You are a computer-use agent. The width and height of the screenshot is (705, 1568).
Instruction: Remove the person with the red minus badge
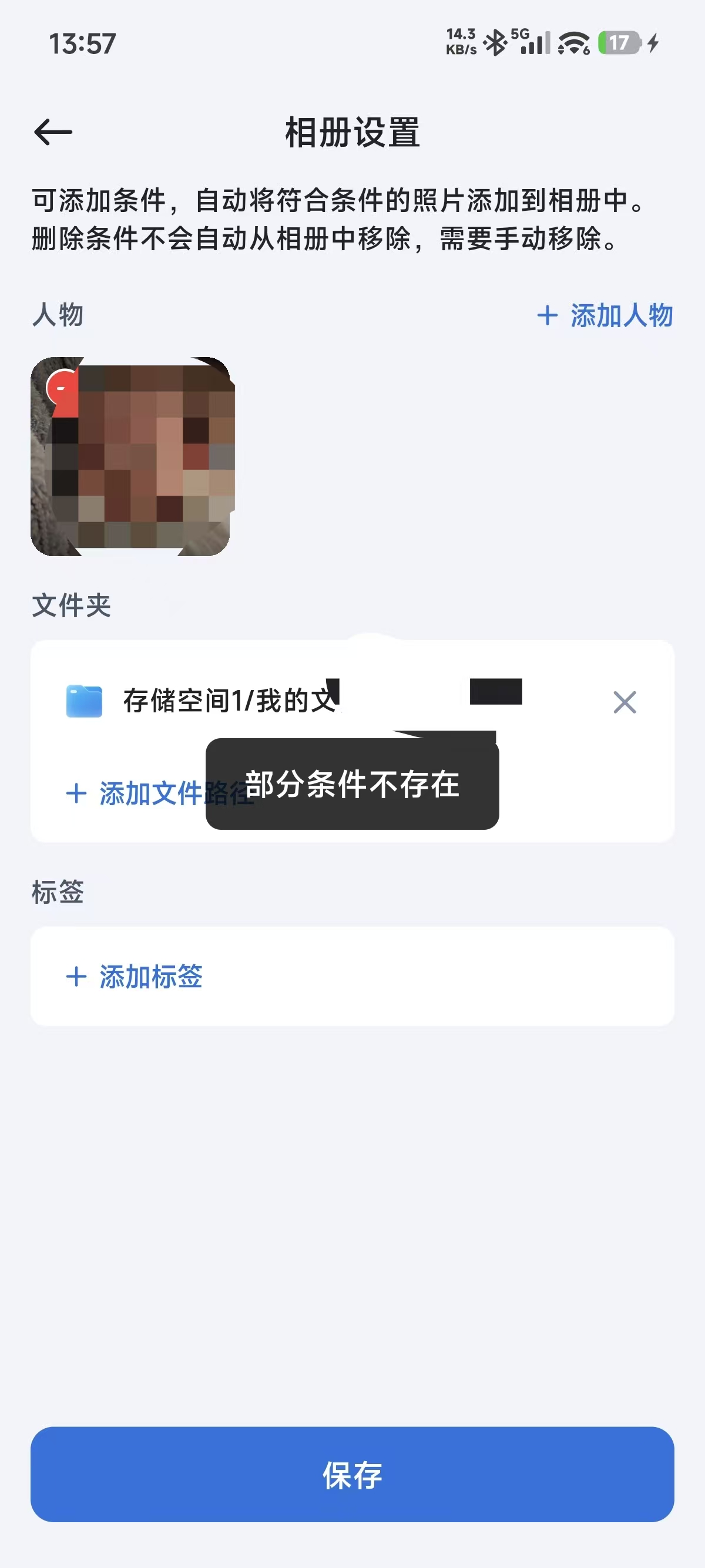[61, 387]
